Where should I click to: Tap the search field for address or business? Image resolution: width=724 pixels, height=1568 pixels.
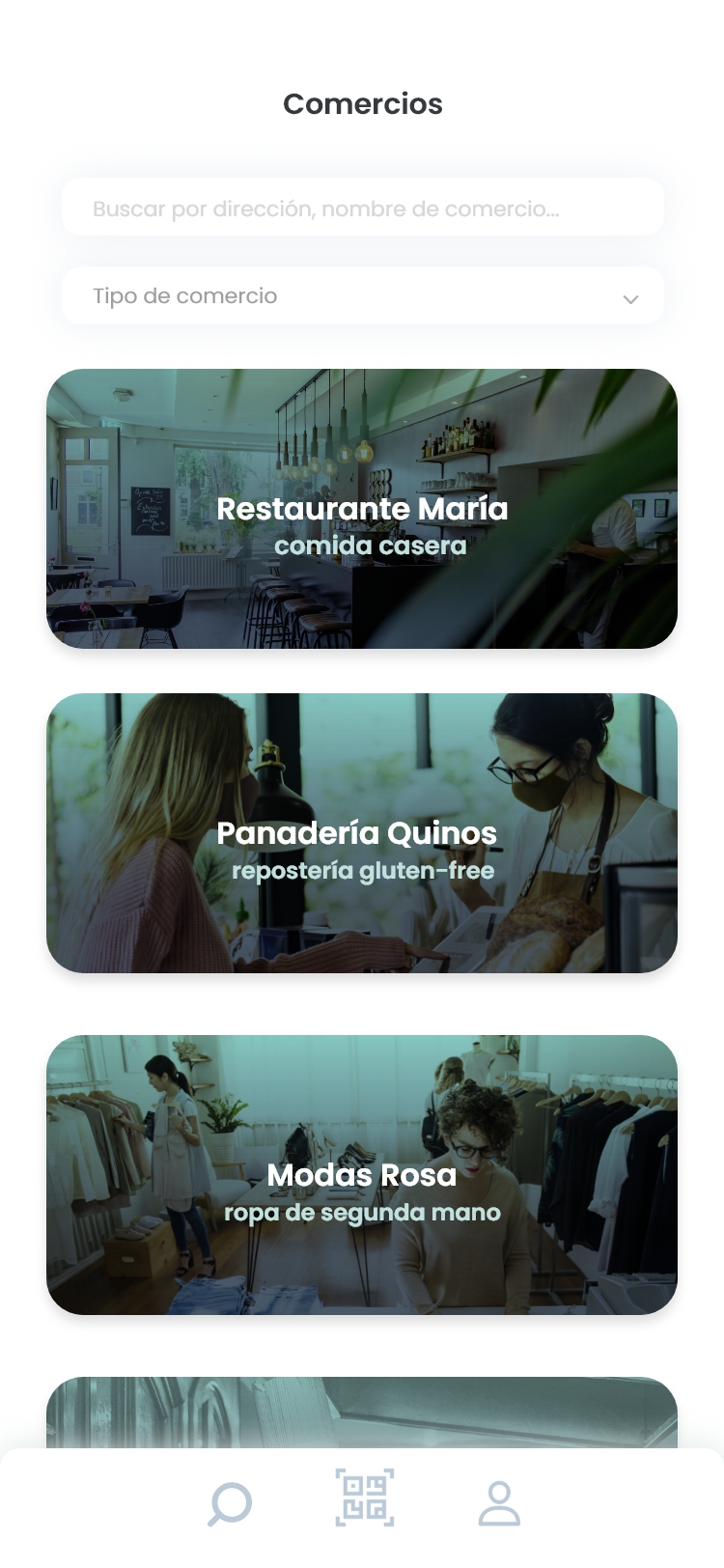[x=362, y=208]
